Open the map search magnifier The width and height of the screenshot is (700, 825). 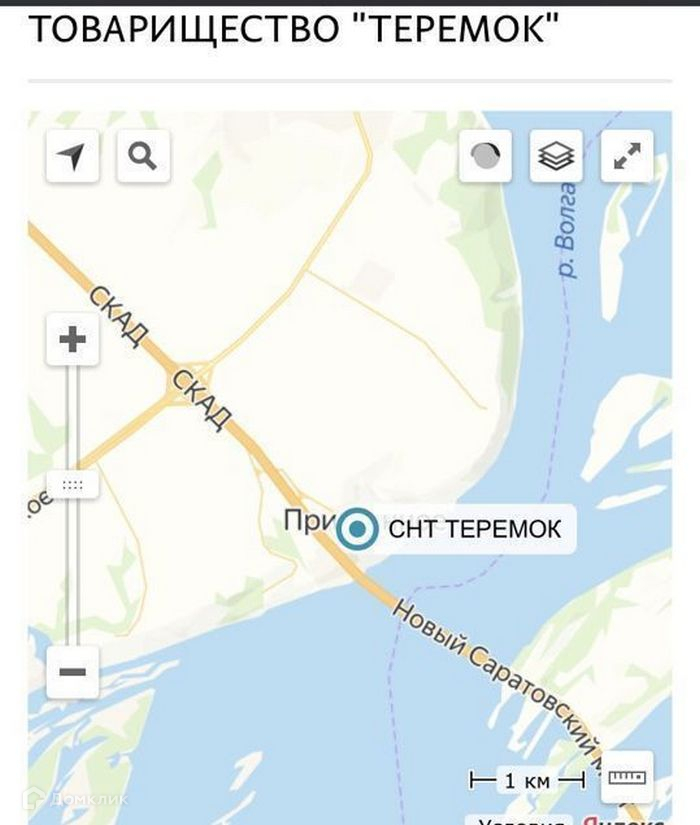pyautogui.click(x=143, y=156)
